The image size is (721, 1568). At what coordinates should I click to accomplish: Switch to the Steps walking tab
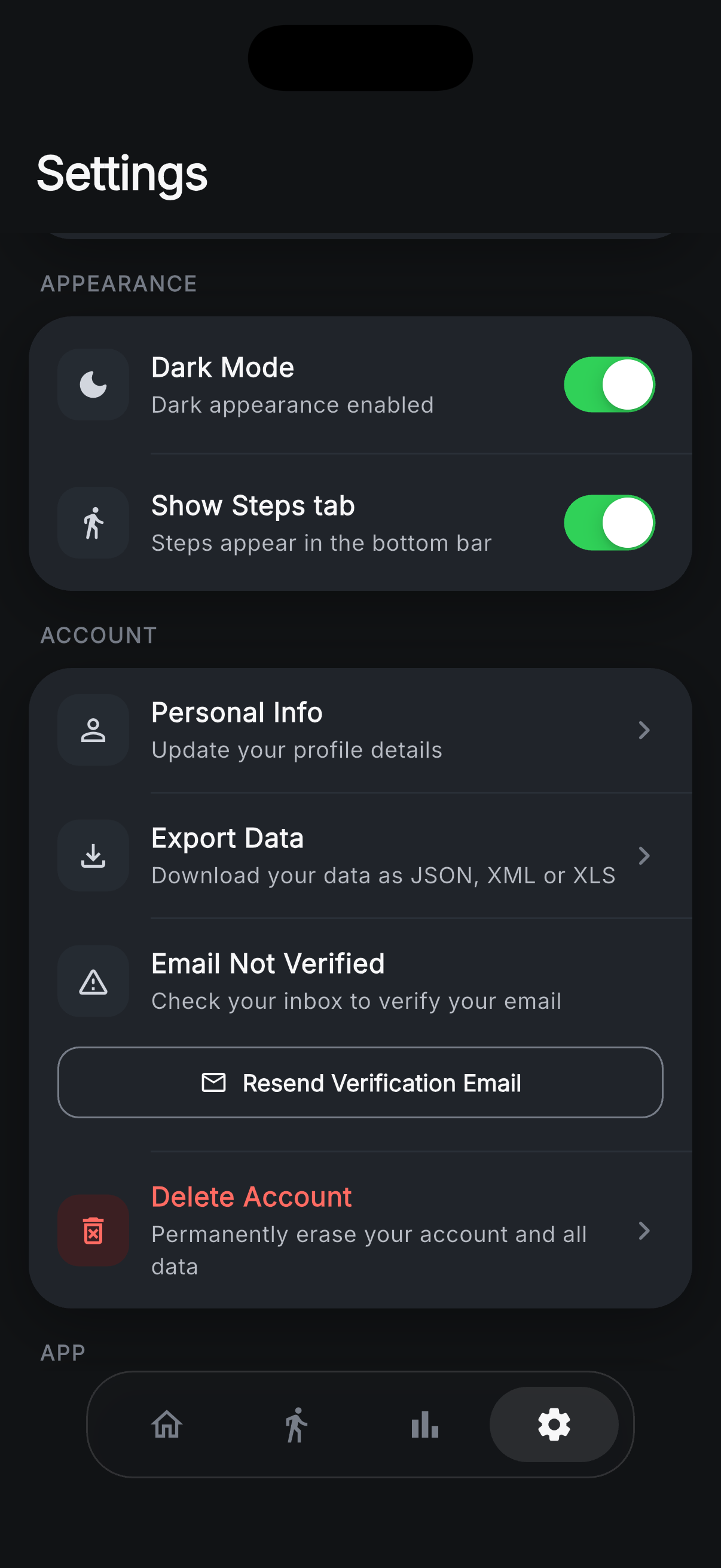pyautogui.click(x=296, y=1424)
